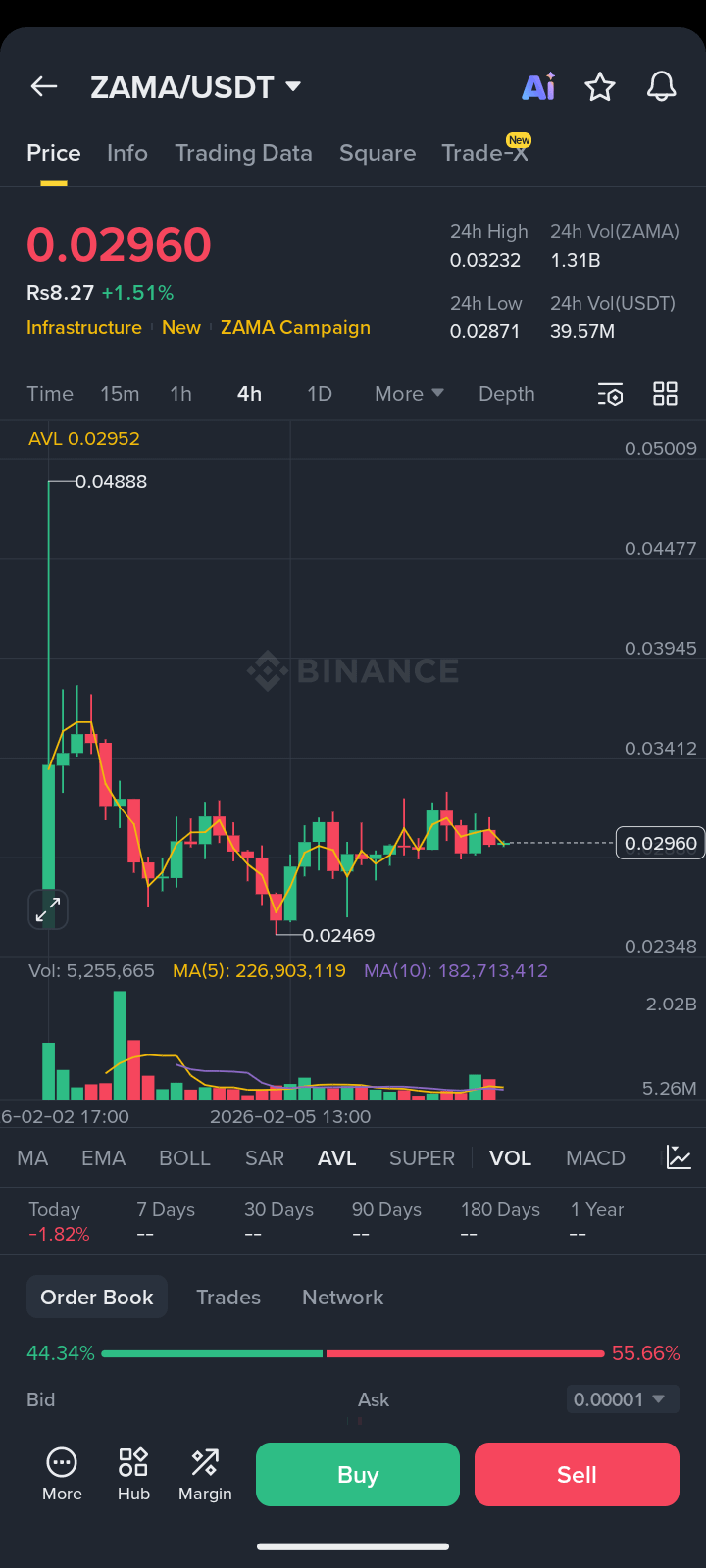
Task: Tap the green Buy button
Action: (x=358, y=1475)
